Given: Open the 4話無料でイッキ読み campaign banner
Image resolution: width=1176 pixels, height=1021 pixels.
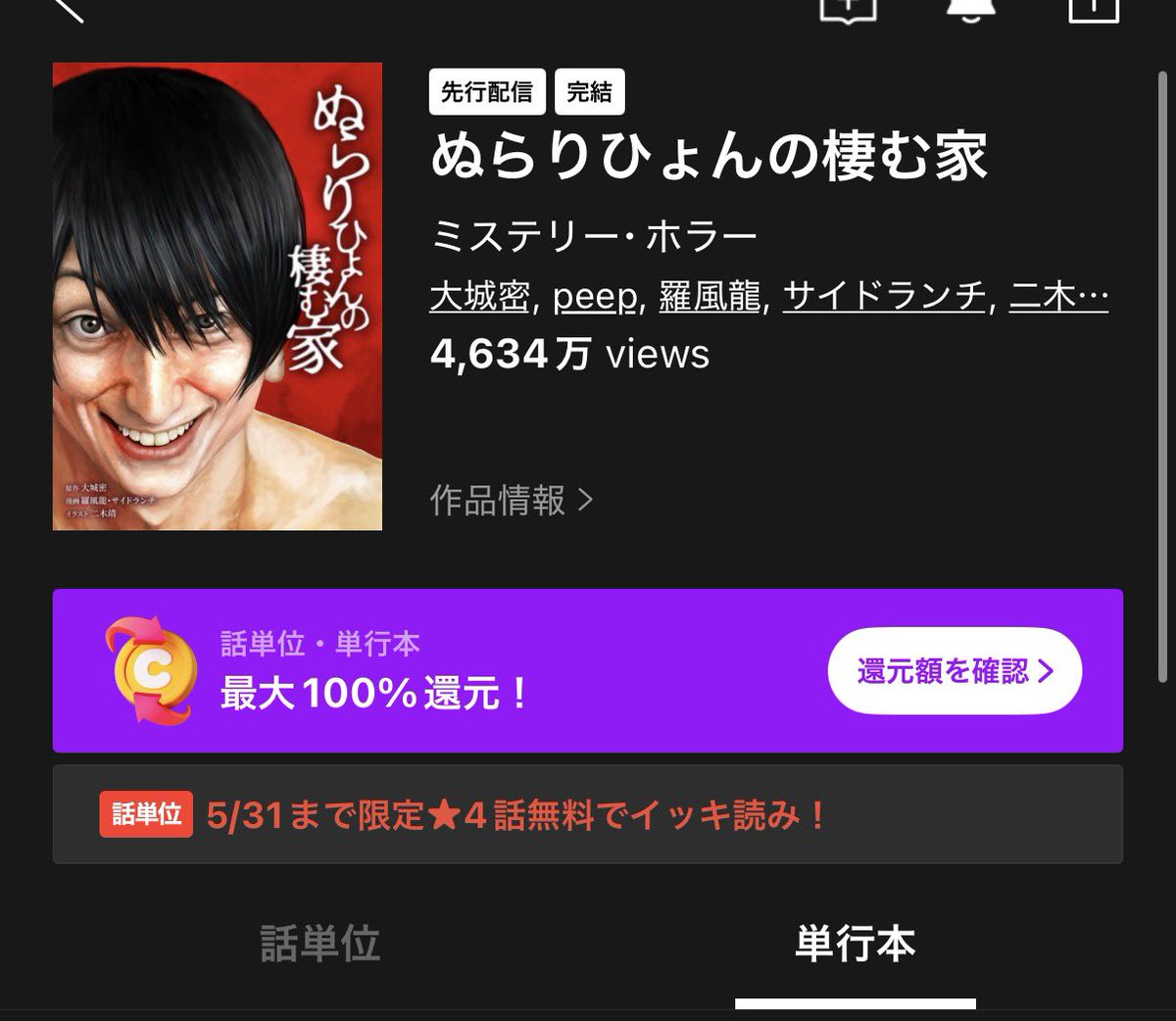Looking at the screenshot, I should [588, 814].
